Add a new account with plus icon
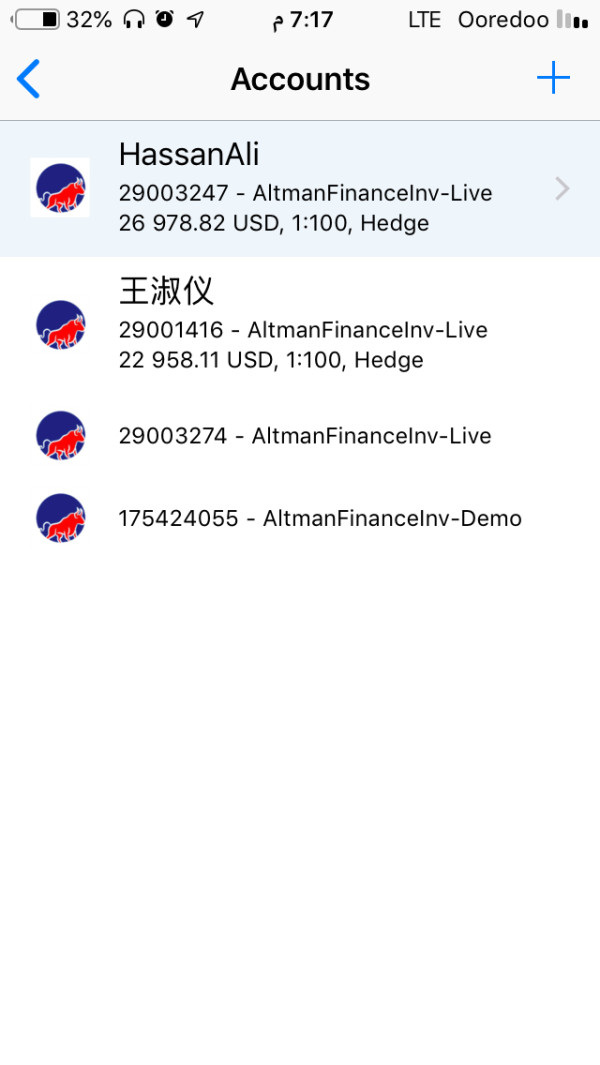Image resolution: width=600 pixels, height=1065 pixels. pyautogui.click(x=553, y=78)
